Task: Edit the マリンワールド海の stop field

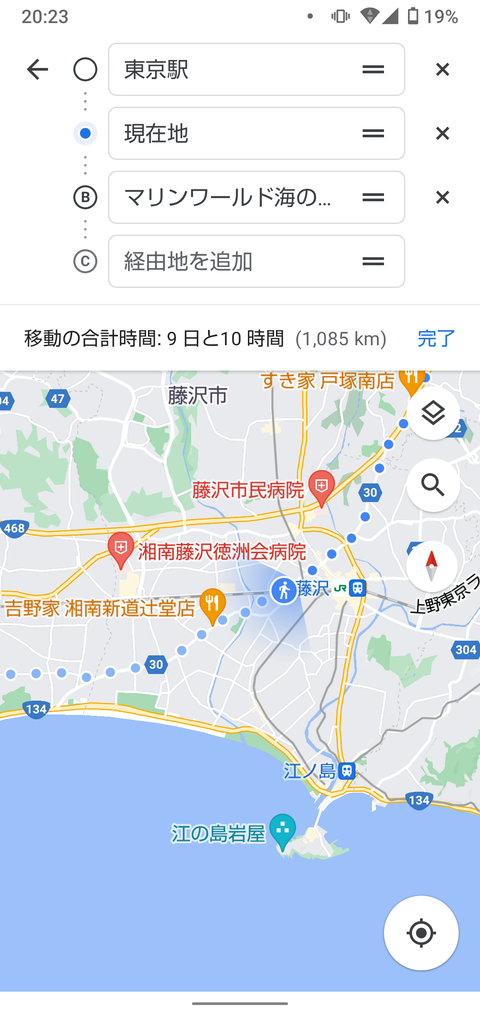Action: [x=256, y=197]
